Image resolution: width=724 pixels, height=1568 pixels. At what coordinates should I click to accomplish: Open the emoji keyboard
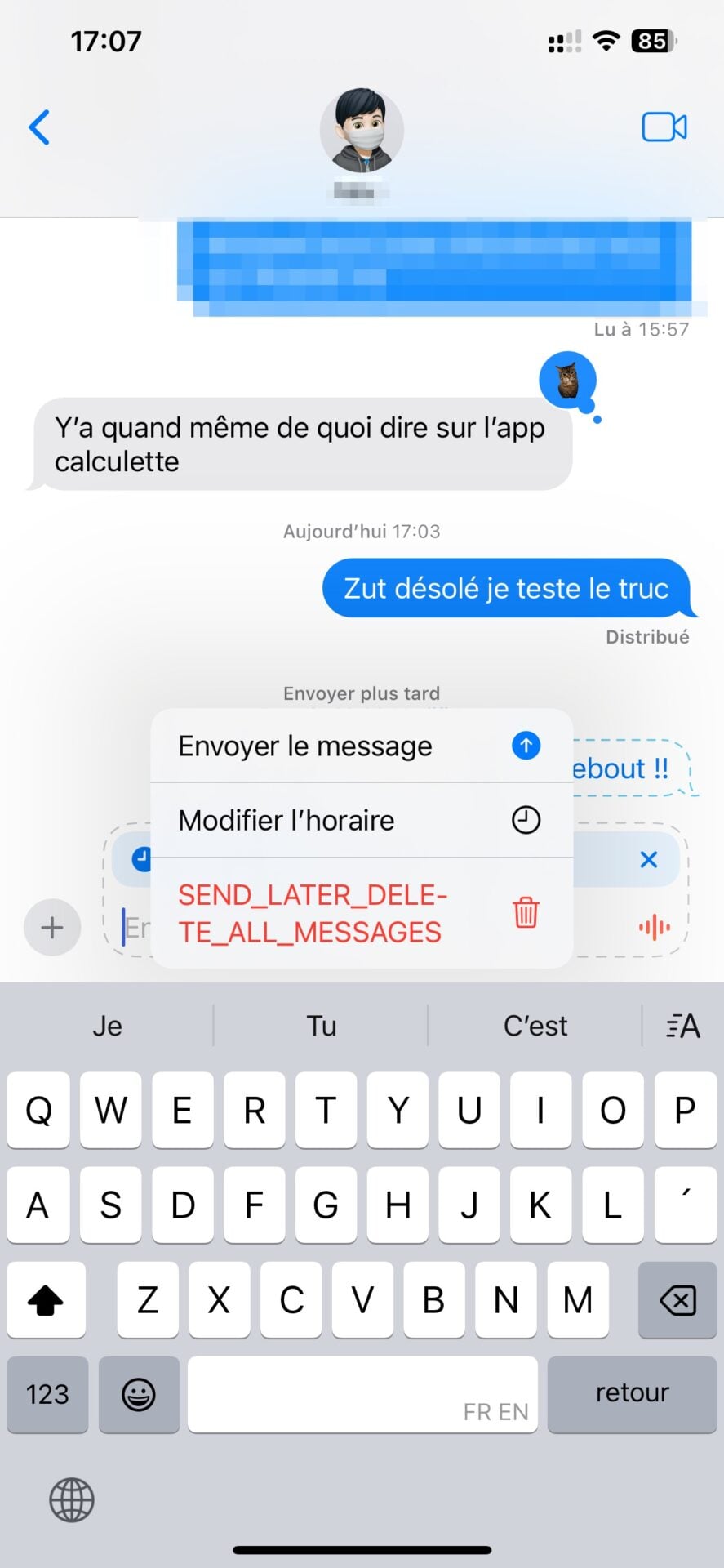pyautogui.click(x=139, y=1394)
